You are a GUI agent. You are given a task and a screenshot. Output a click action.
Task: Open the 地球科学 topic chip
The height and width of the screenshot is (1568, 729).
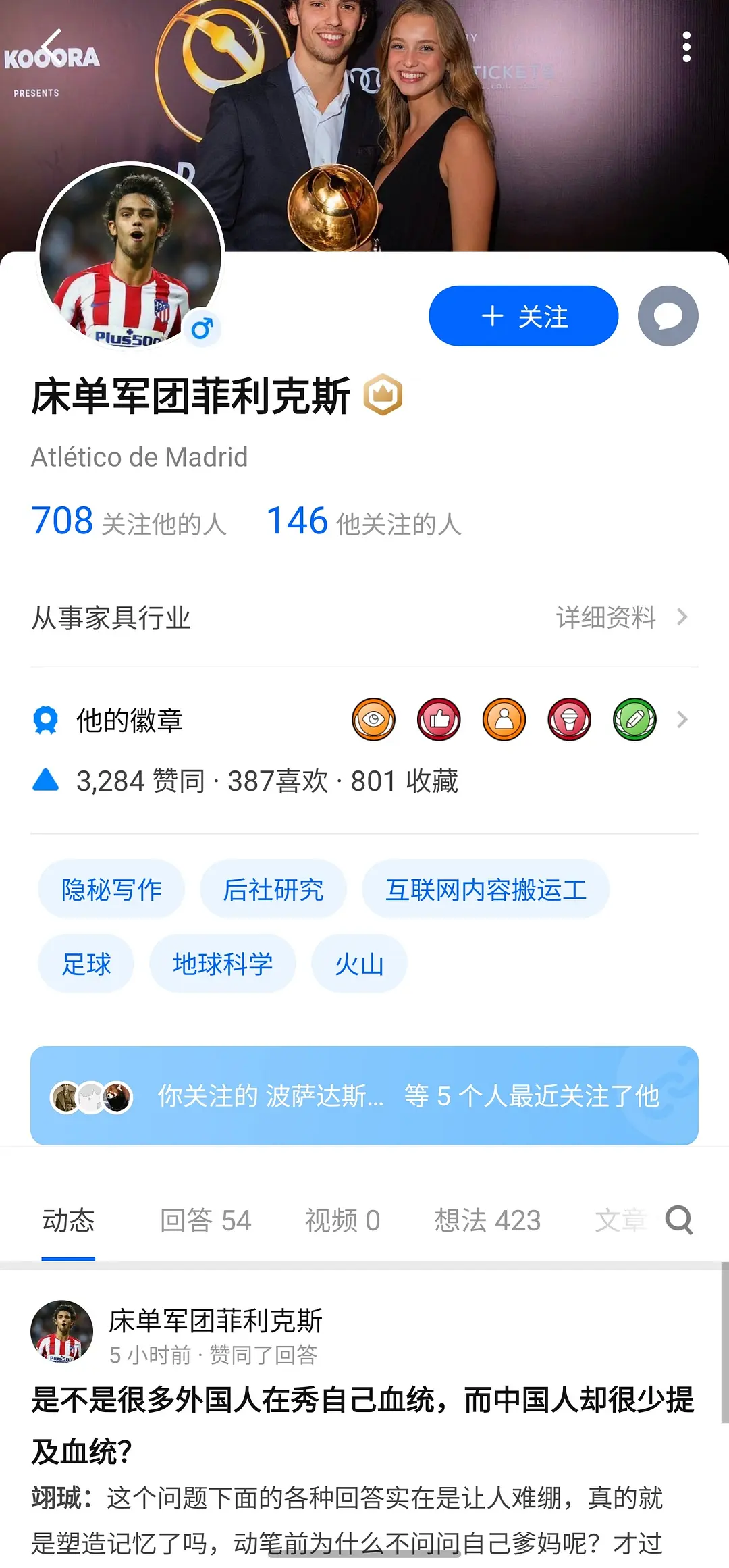tap(222, 964)
